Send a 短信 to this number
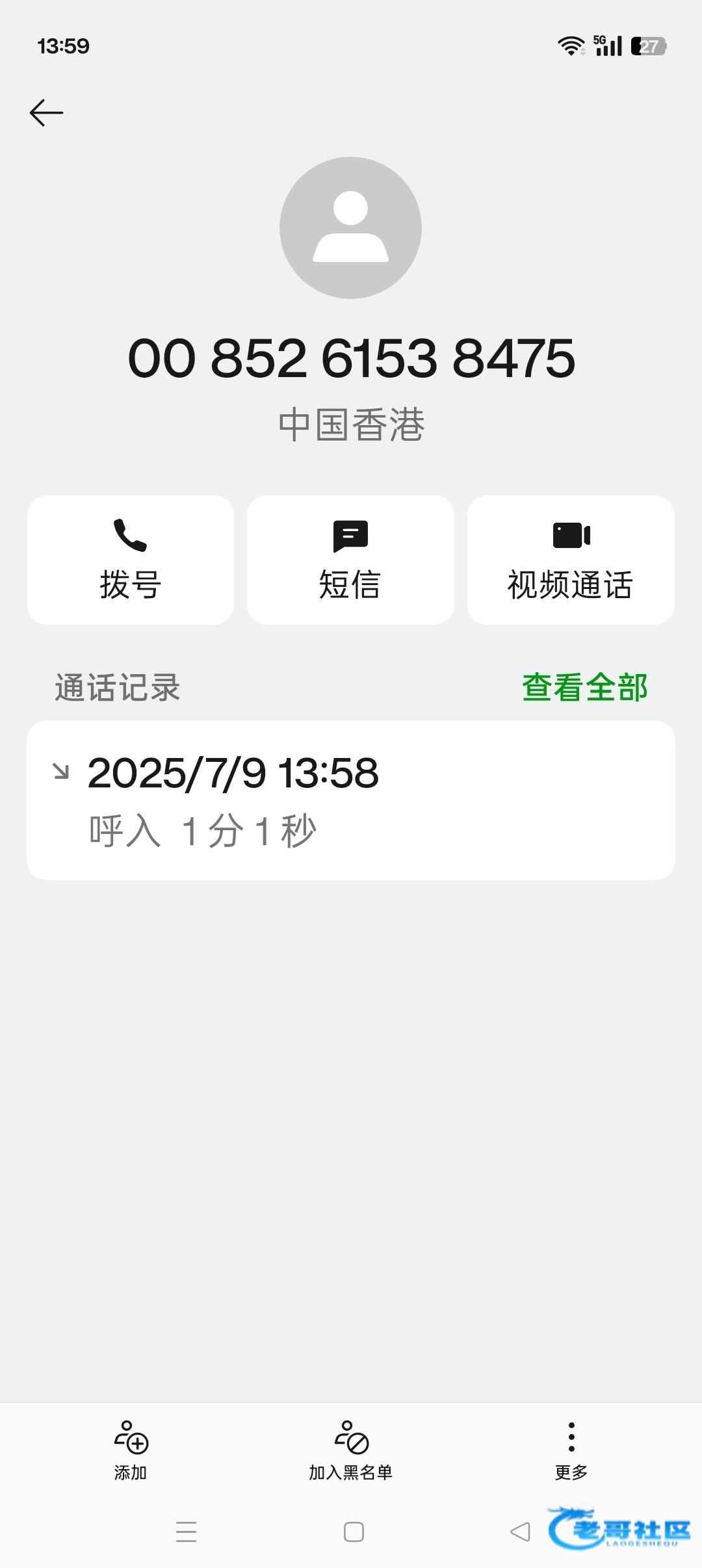This screenshot has height=1568, width=702. 350,560
